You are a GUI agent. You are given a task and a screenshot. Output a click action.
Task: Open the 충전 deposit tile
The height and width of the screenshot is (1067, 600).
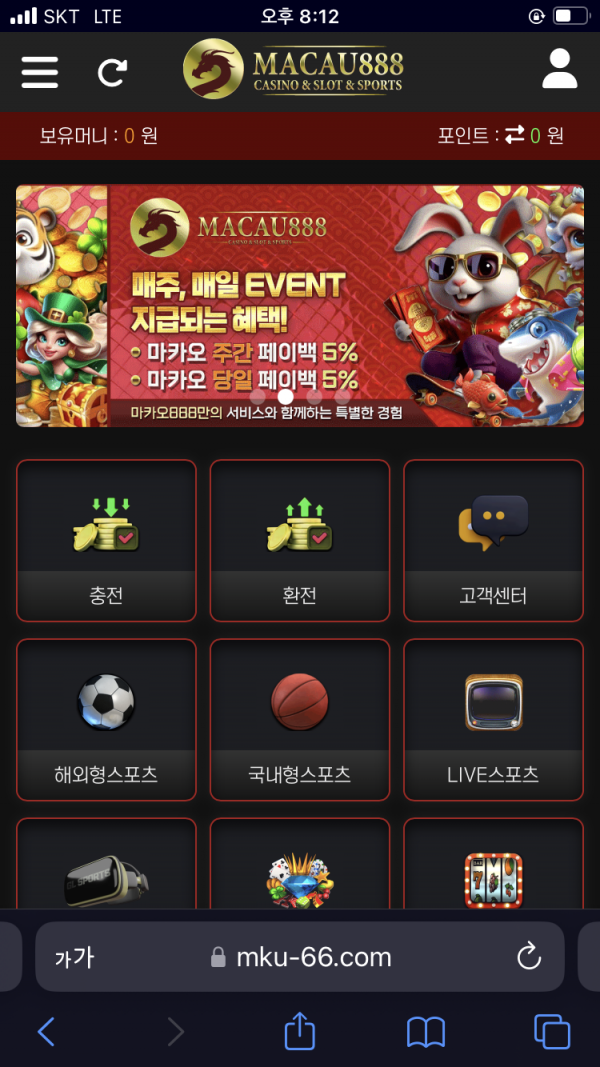pyautogui.click(x=106, y=541)
